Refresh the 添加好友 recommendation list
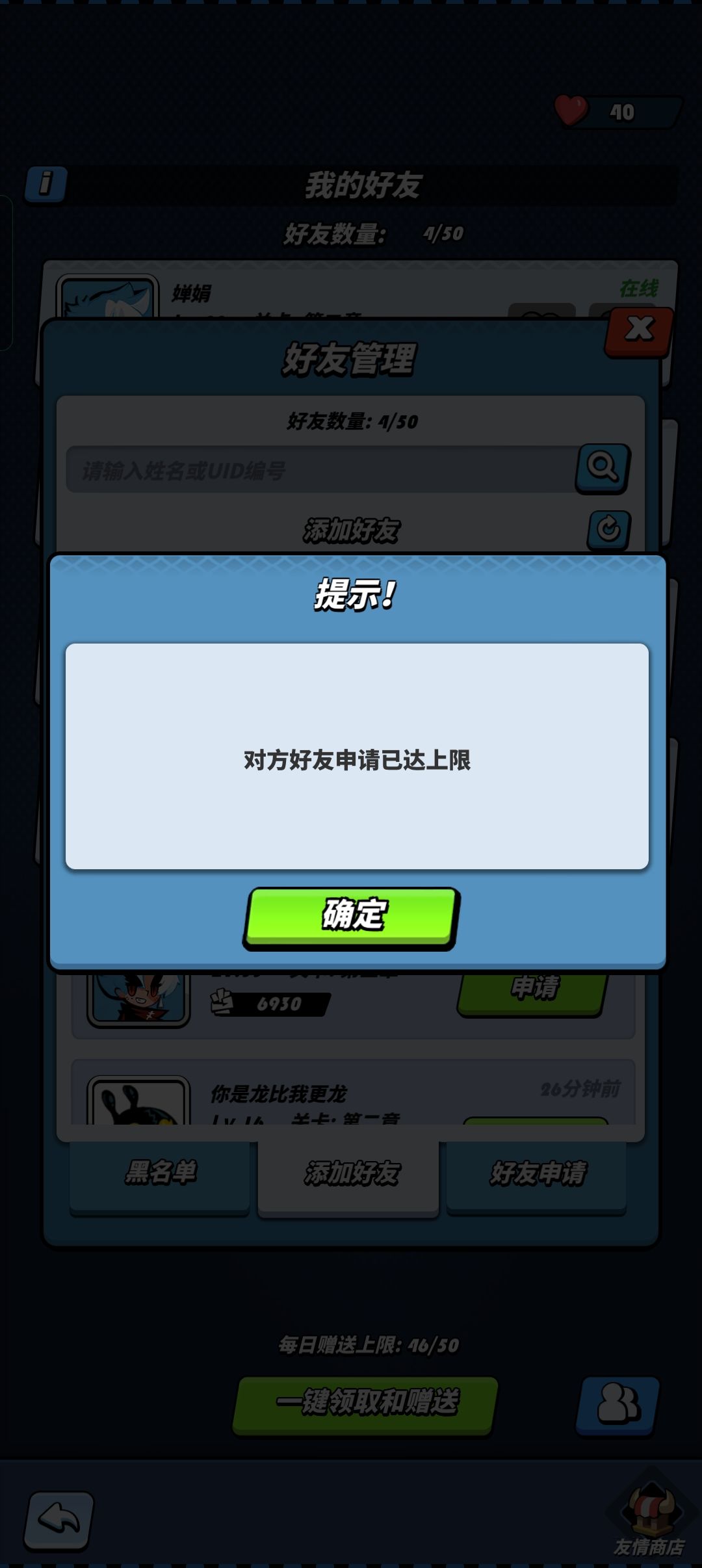The width and height of the screenshot is (702, 1568). (x=609, y=530)
